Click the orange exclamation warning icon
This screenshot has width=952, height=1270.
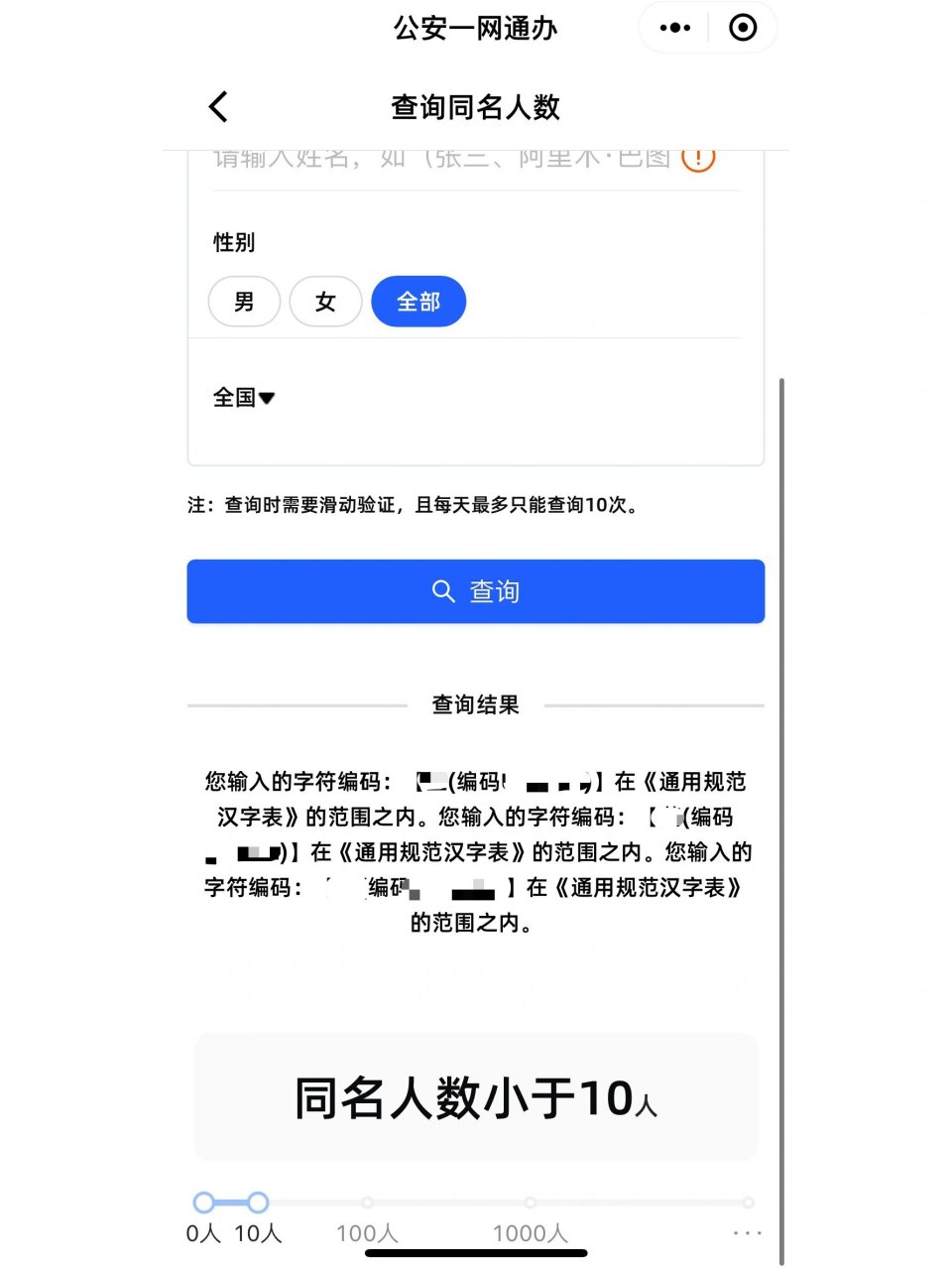click(697, 157)
